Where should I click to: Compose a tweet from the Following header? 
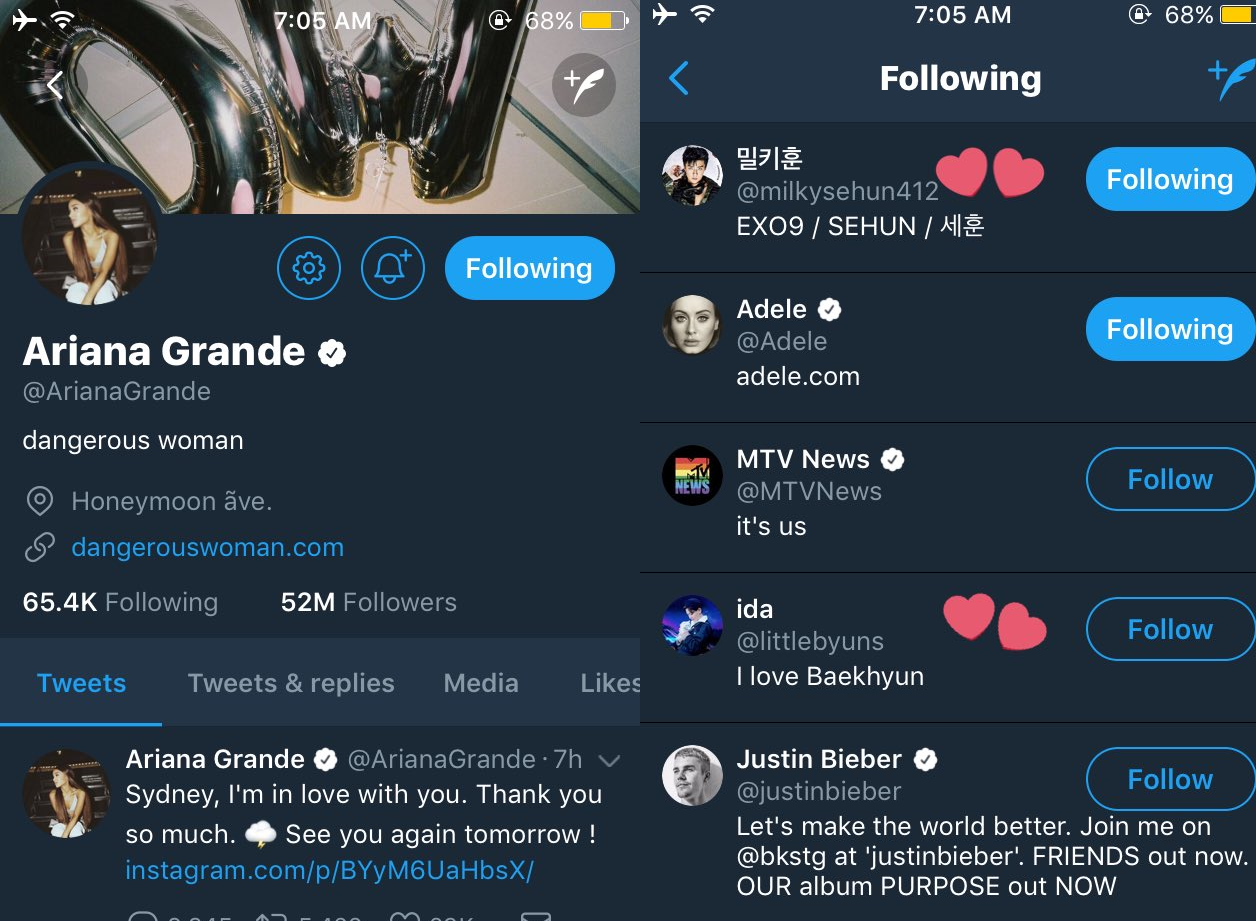pyautogui.click(x=1230, y=78)
